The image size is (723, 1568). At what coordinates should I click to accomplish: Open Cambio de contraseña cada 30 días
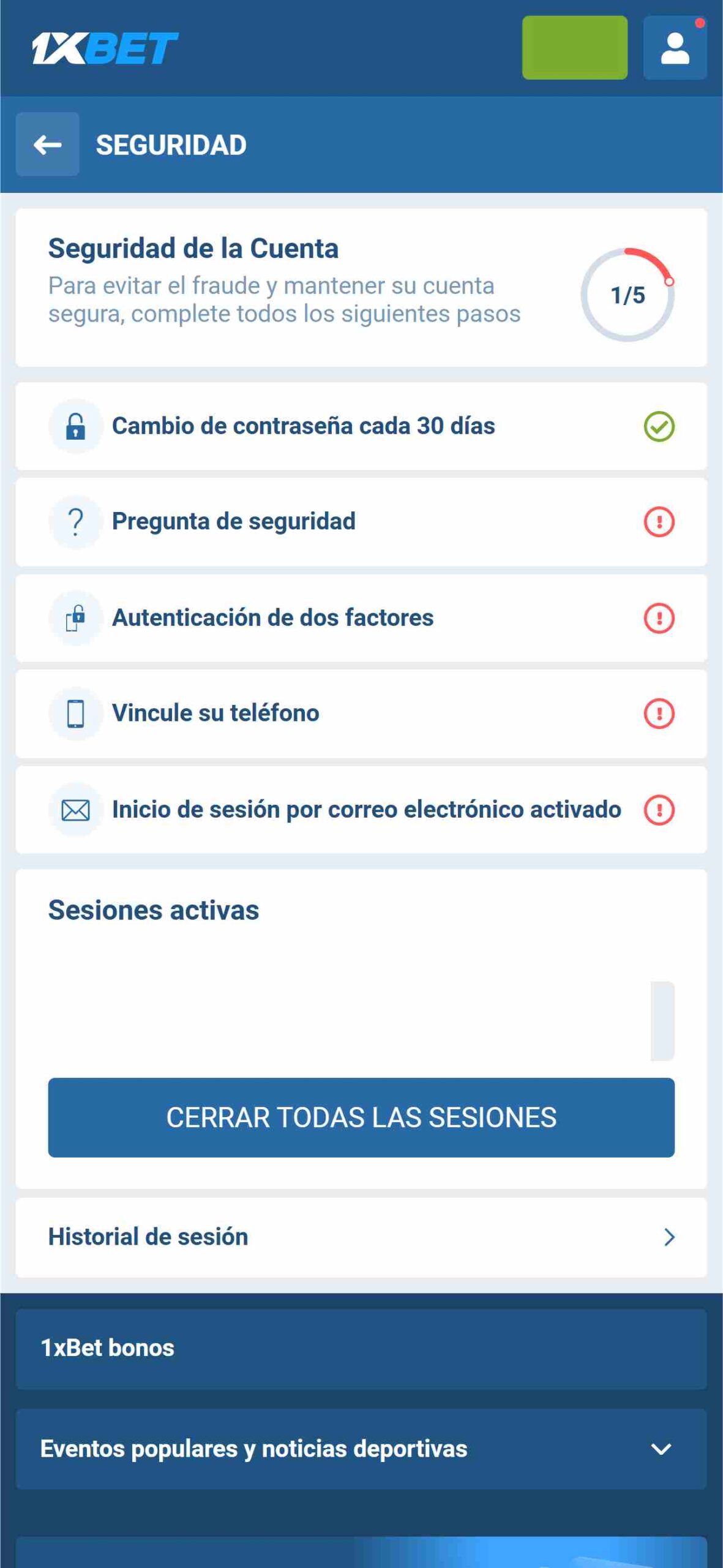(361, 426)
